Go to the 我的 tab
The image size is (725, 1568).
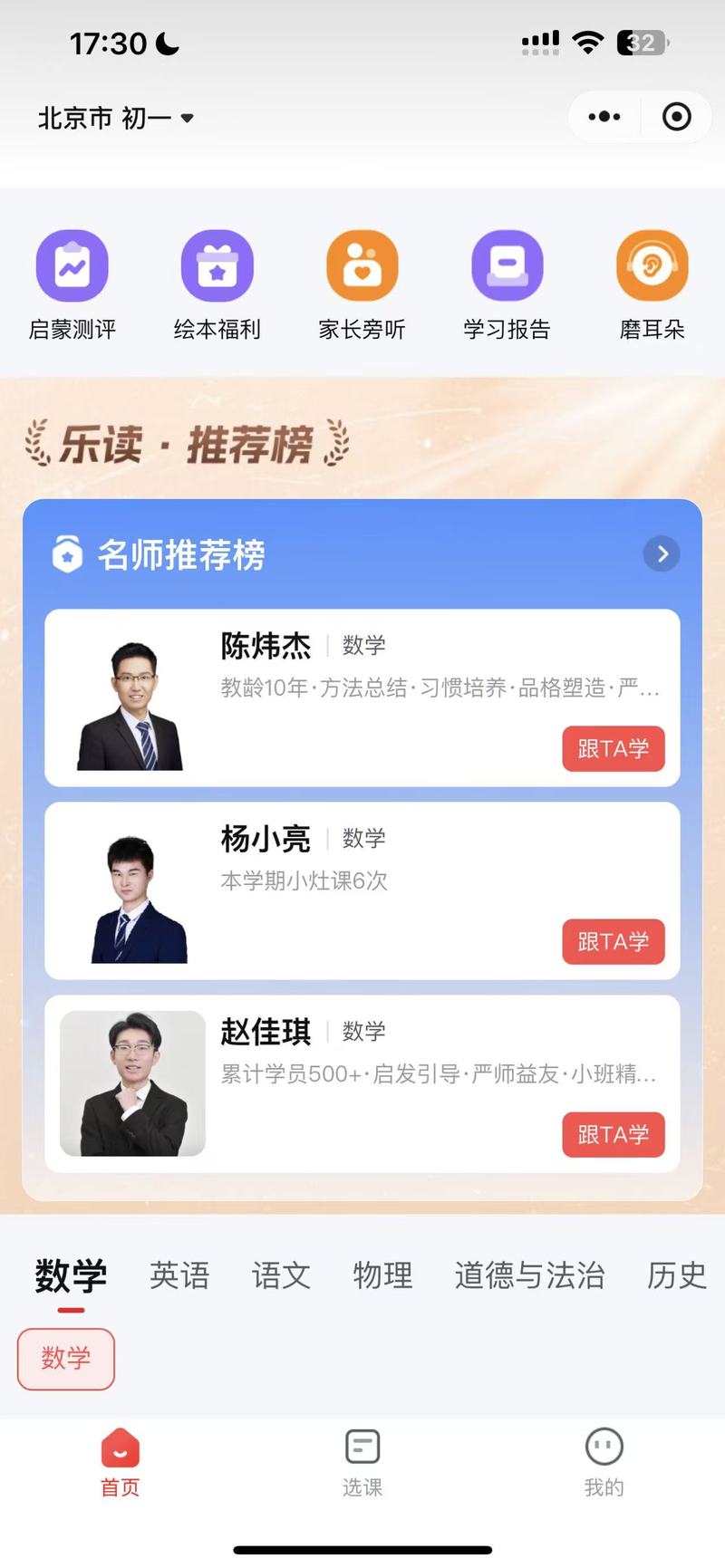coord(604,1462)
